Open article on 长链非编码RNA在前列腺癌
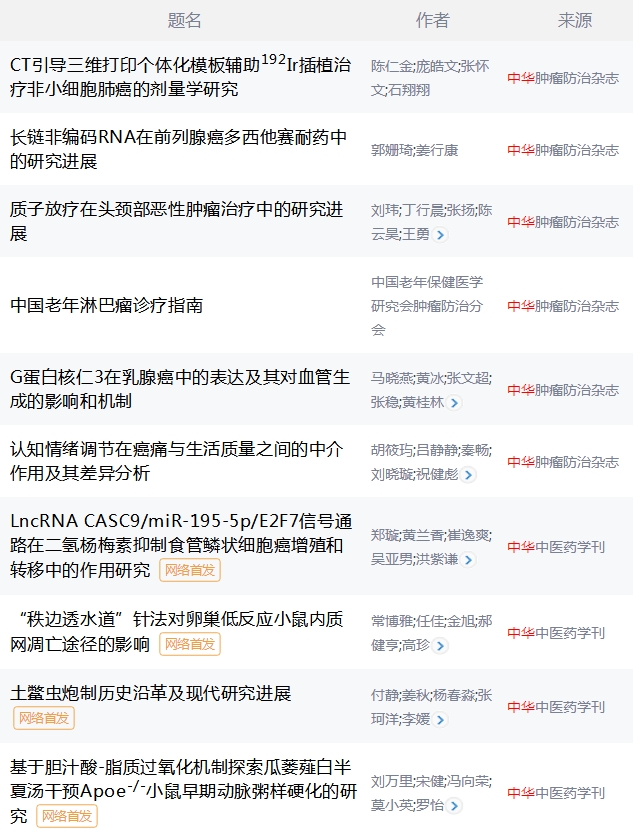This screenshot has width=633, height=838. [x=178, y=149]
